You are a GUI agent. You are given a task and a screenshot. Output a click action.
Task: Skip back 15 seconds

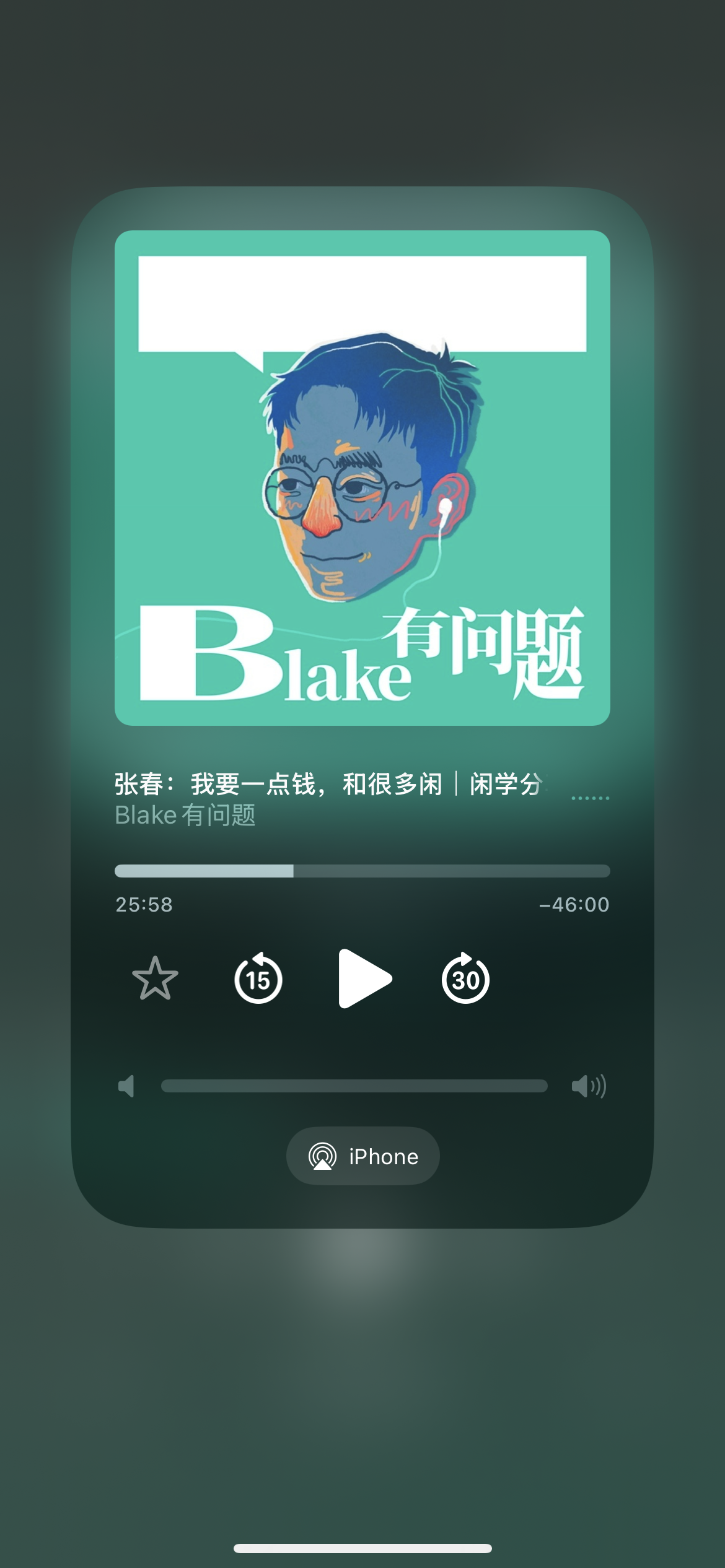(258, 978)
